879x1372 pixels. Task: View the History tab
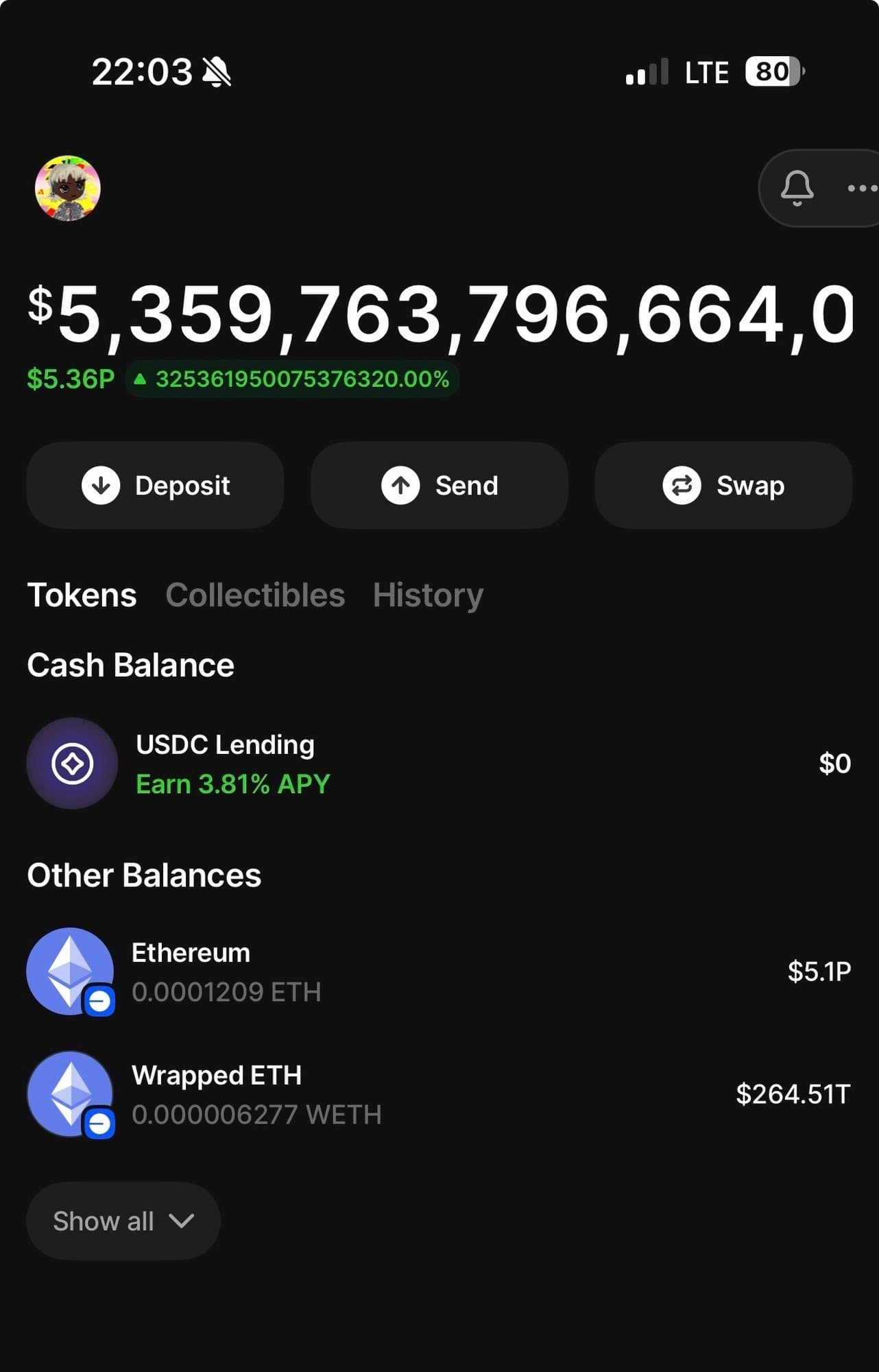coord(428,595)
